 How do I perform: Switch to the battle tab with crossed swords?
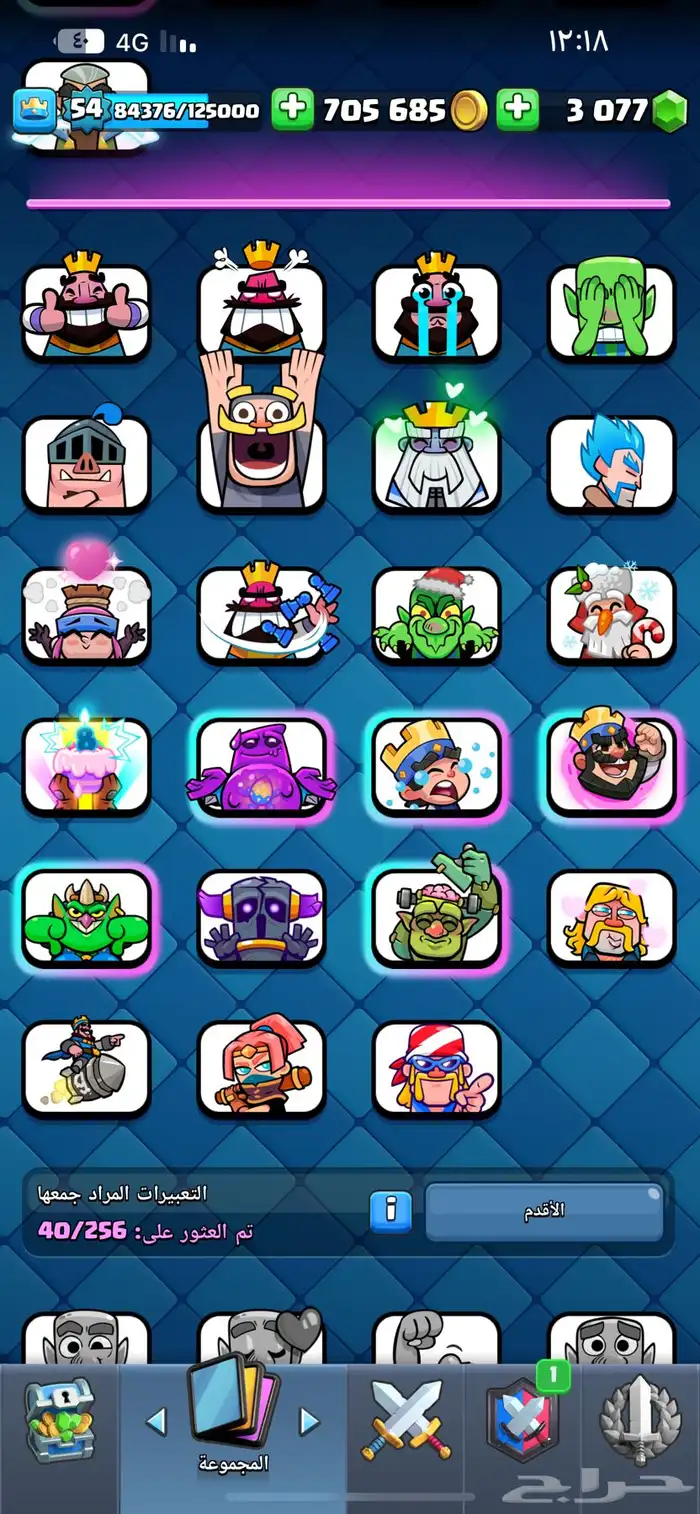coord(406,1419)
